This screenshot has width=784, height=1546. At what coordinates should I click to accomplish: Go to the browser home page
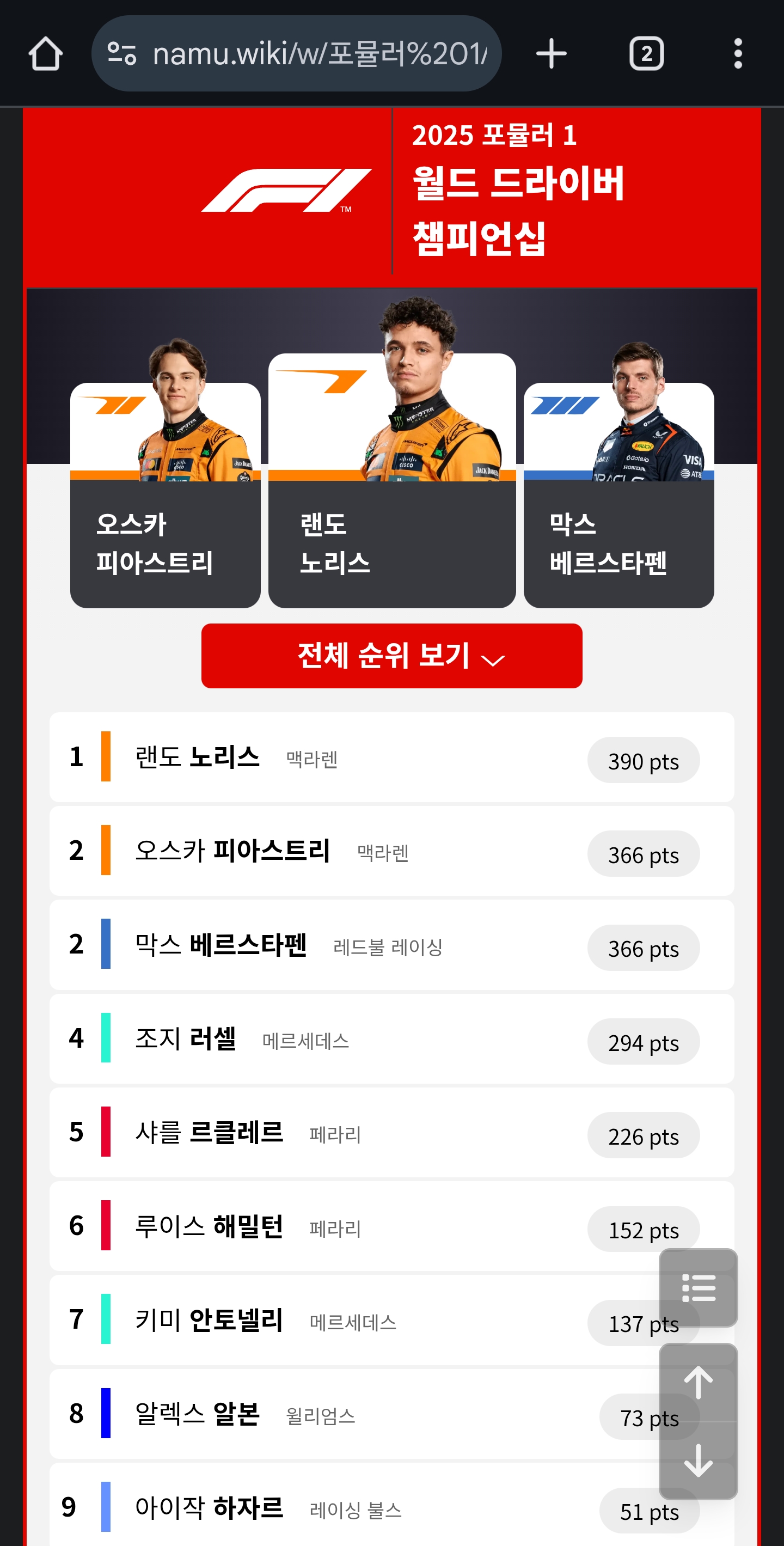[x=46, y=54]
